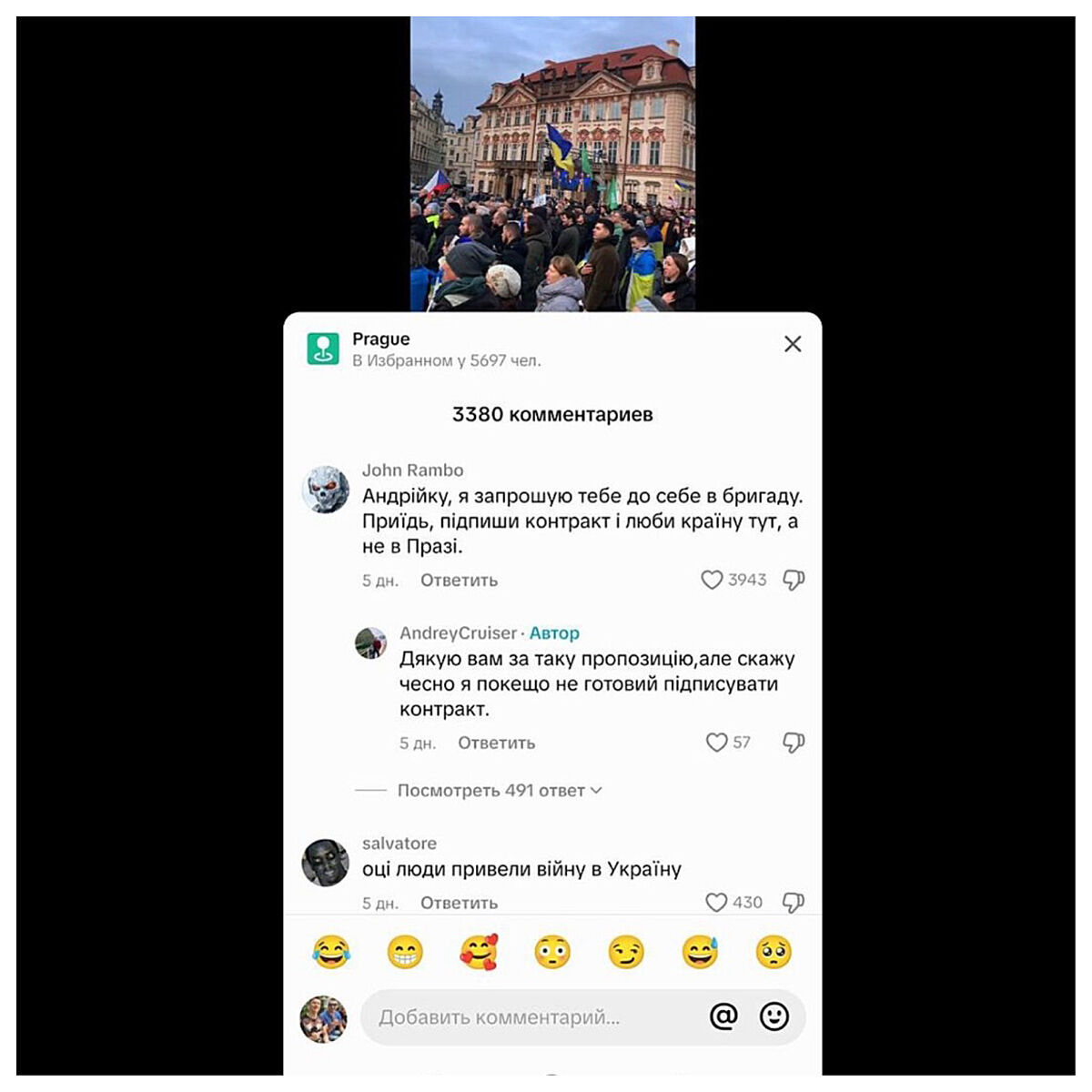Insert the crying-laughing emoji
The image size is (1092, 1092).
331,952
